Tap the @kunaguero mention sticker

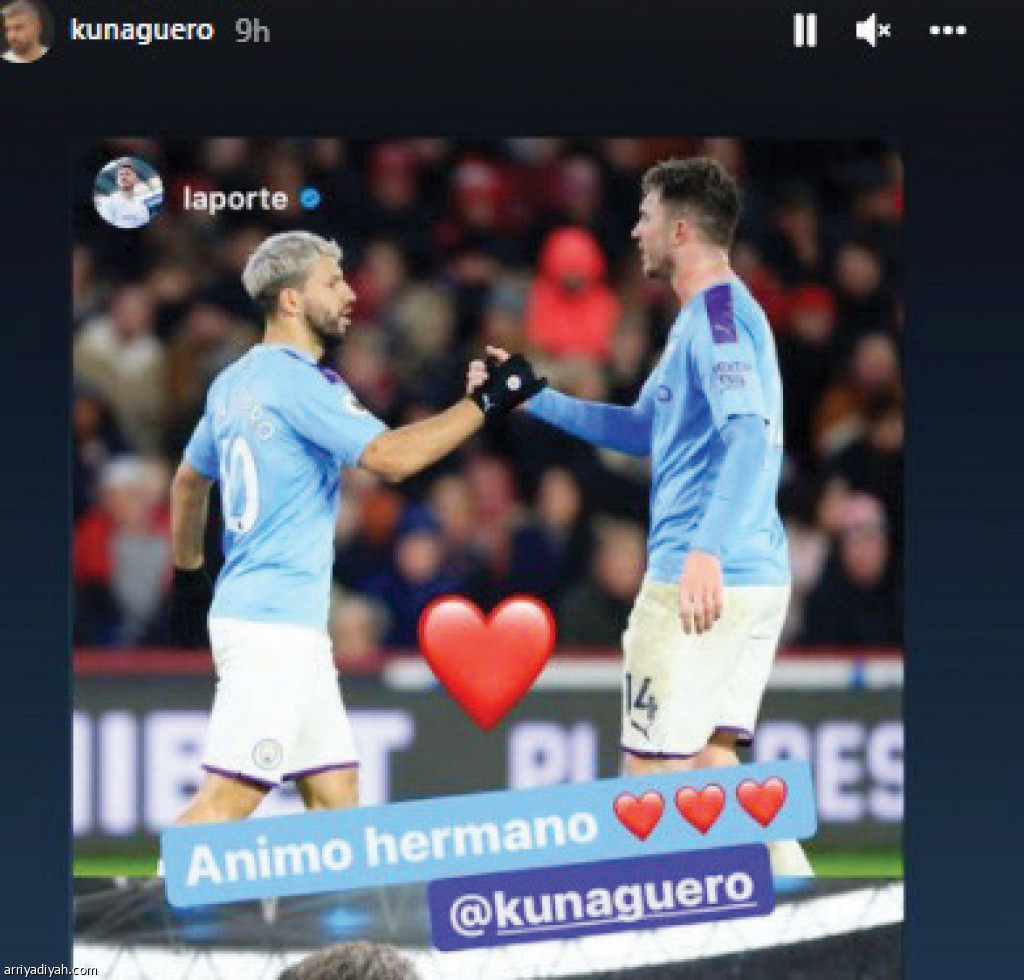tap(600, 886)
